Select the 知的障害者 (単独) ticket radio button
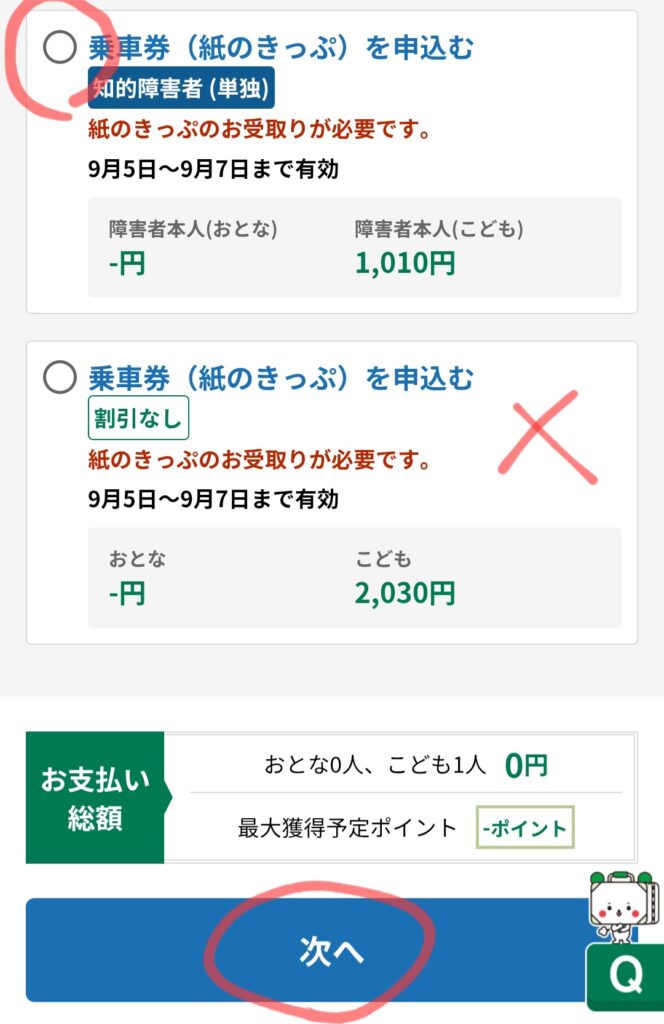664x1024 pixels. [x=60, y=47]
